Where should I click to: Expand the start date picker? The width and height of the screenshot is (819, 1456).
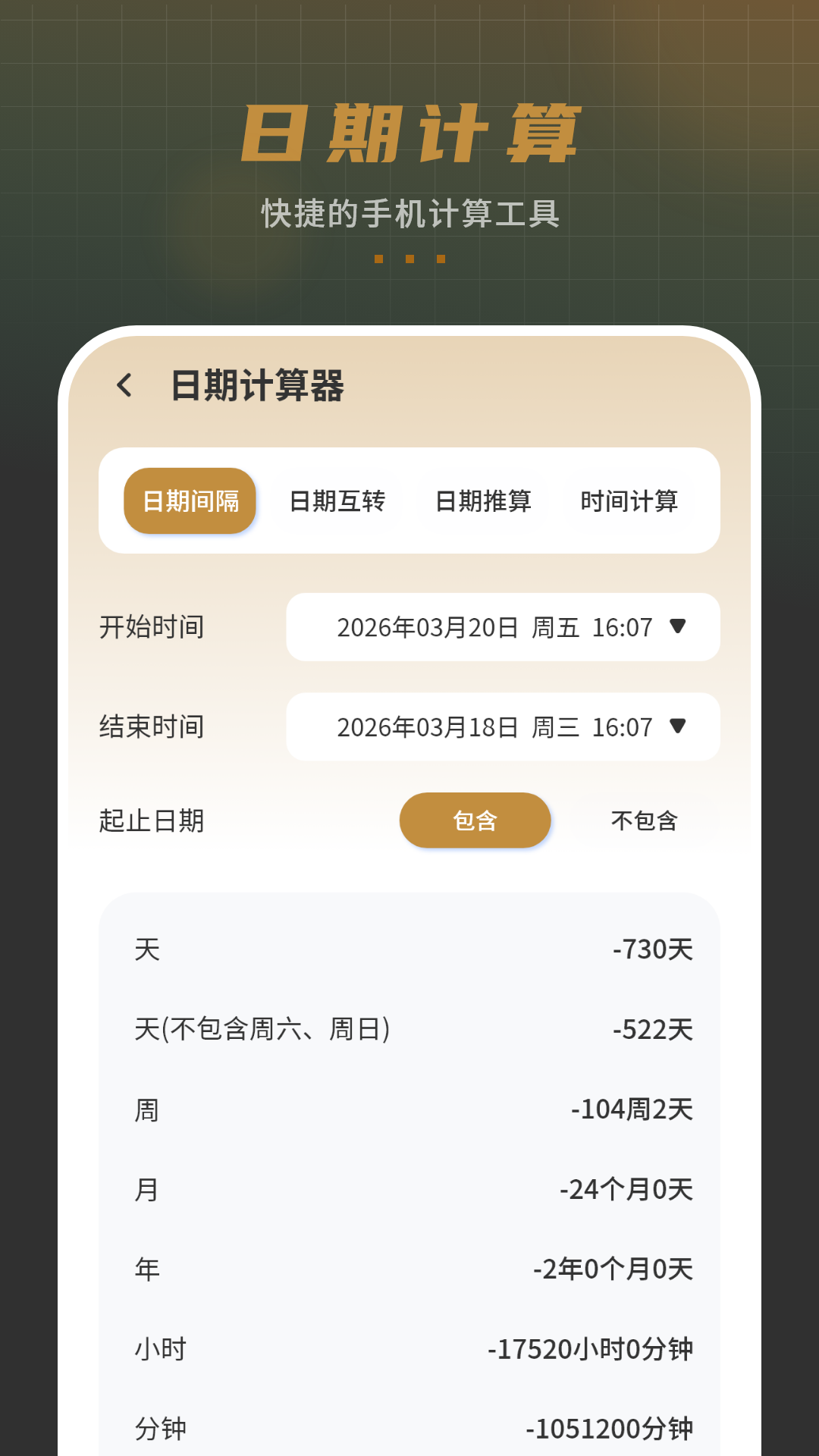tap(500, 627)
